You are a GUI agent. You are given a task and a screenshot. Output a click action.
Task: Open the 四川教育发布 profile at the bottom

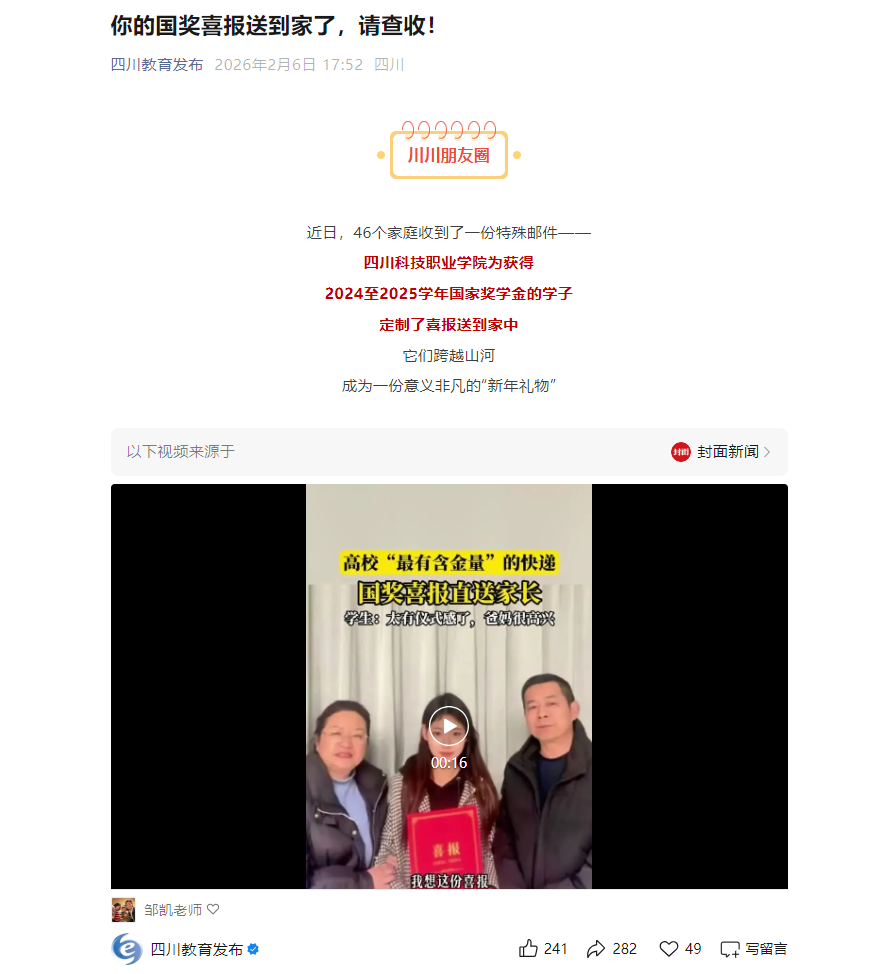196,949
